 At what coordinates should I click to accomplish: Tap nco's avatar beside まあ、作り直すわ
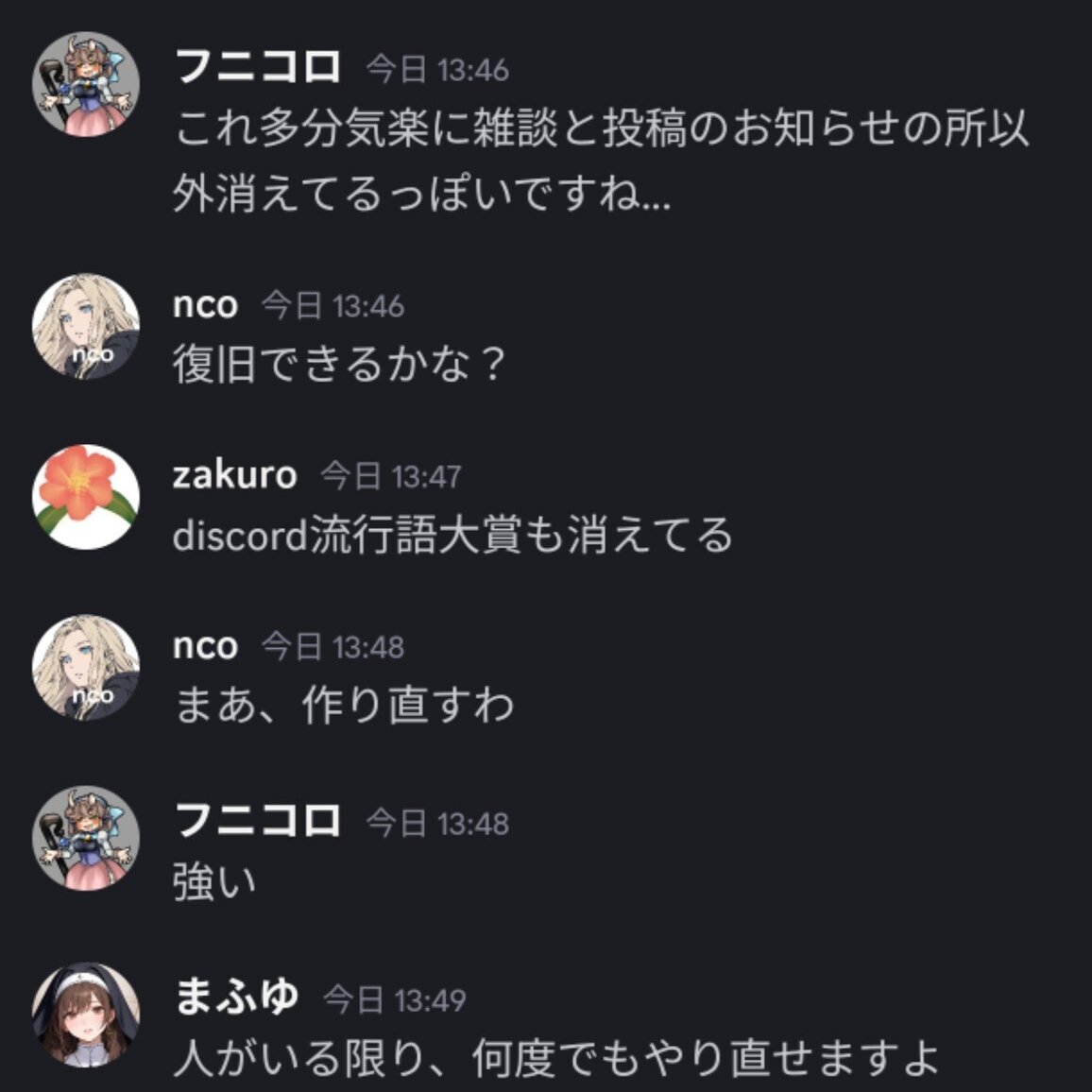(86, 668)
